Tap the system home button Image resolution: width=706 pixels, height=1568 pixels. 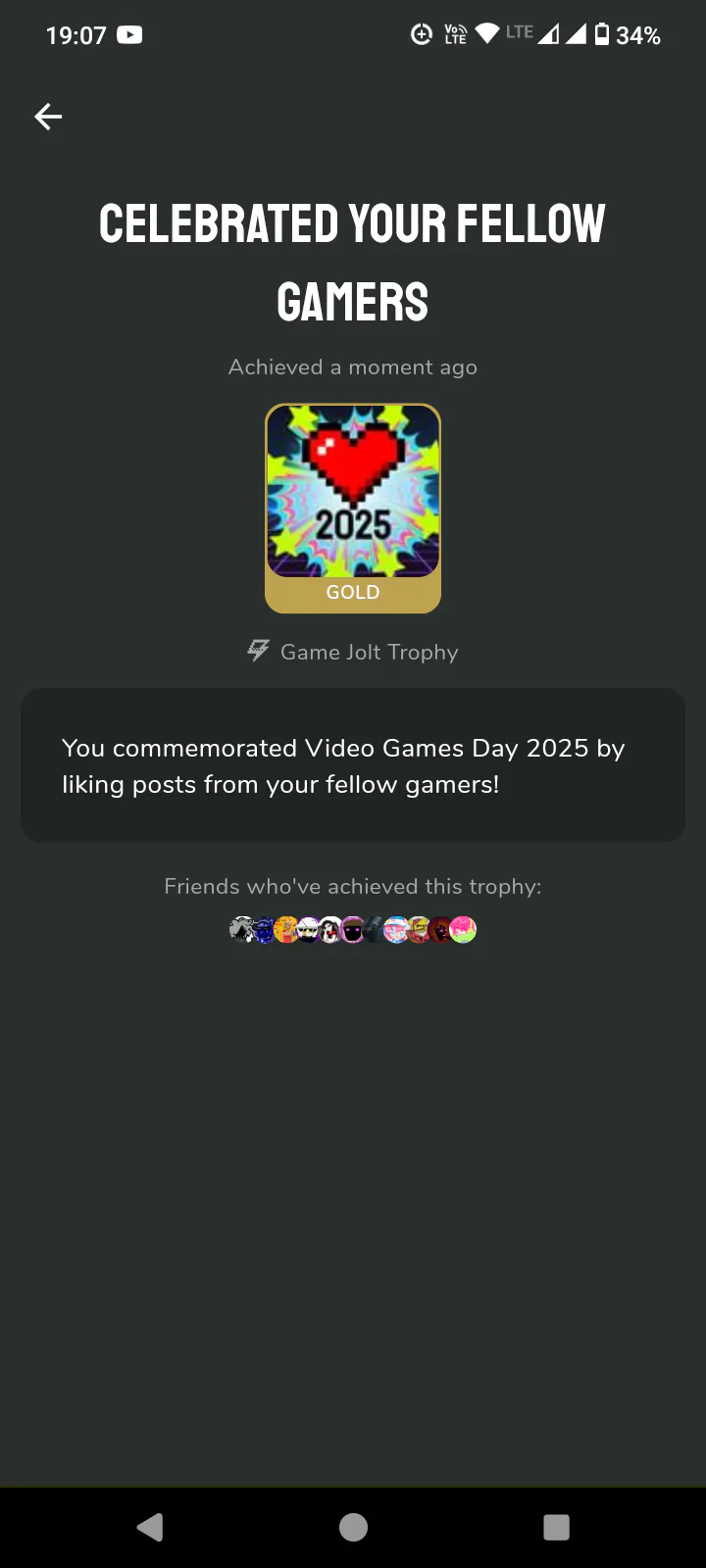click(353, 1527)
